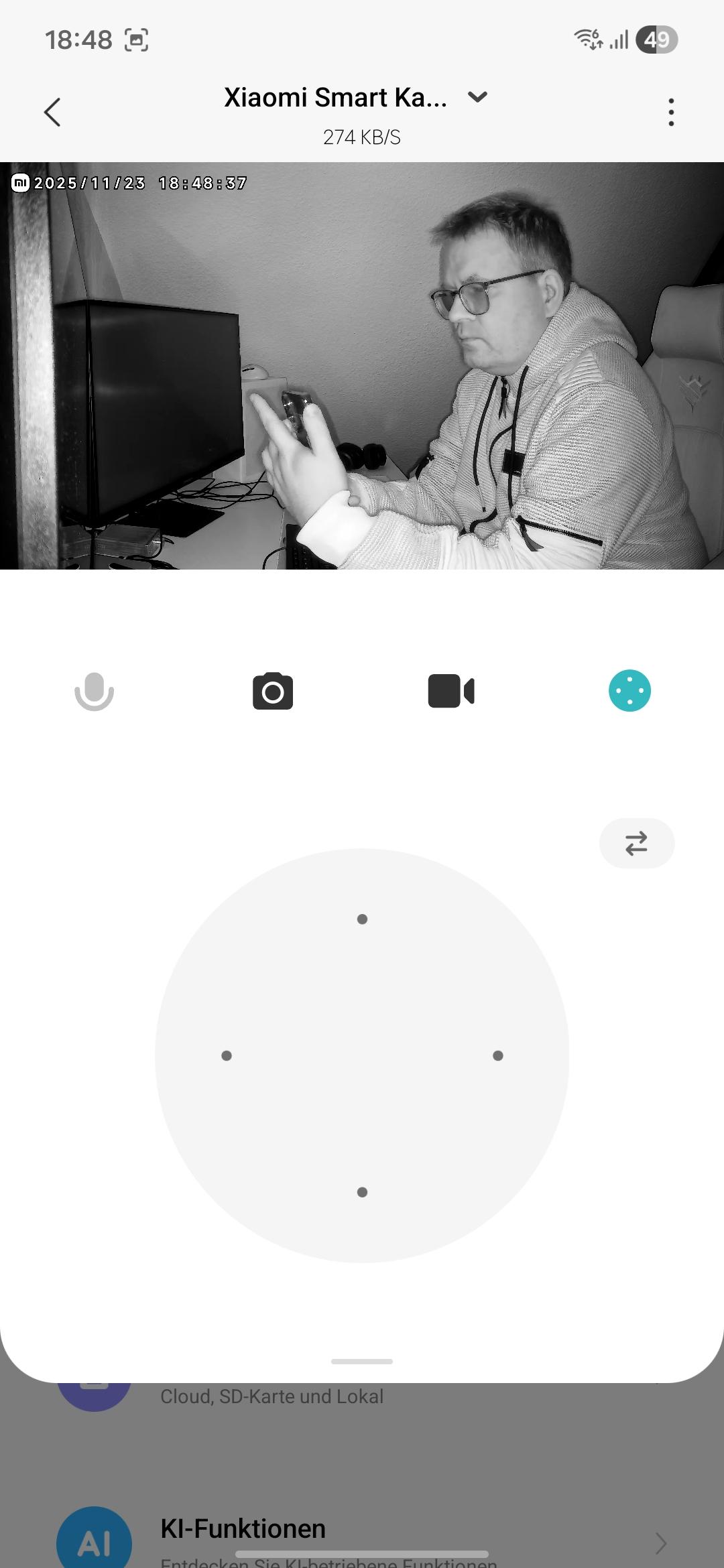Go back using the top-left arrow
Screen dimensions: 724x1568
(52, 112)
